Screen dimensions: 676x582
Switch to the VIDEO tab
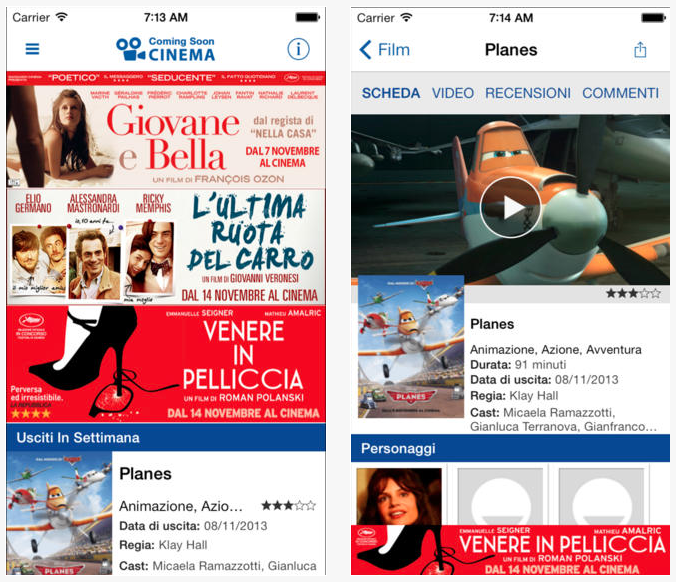click(453, 93)
